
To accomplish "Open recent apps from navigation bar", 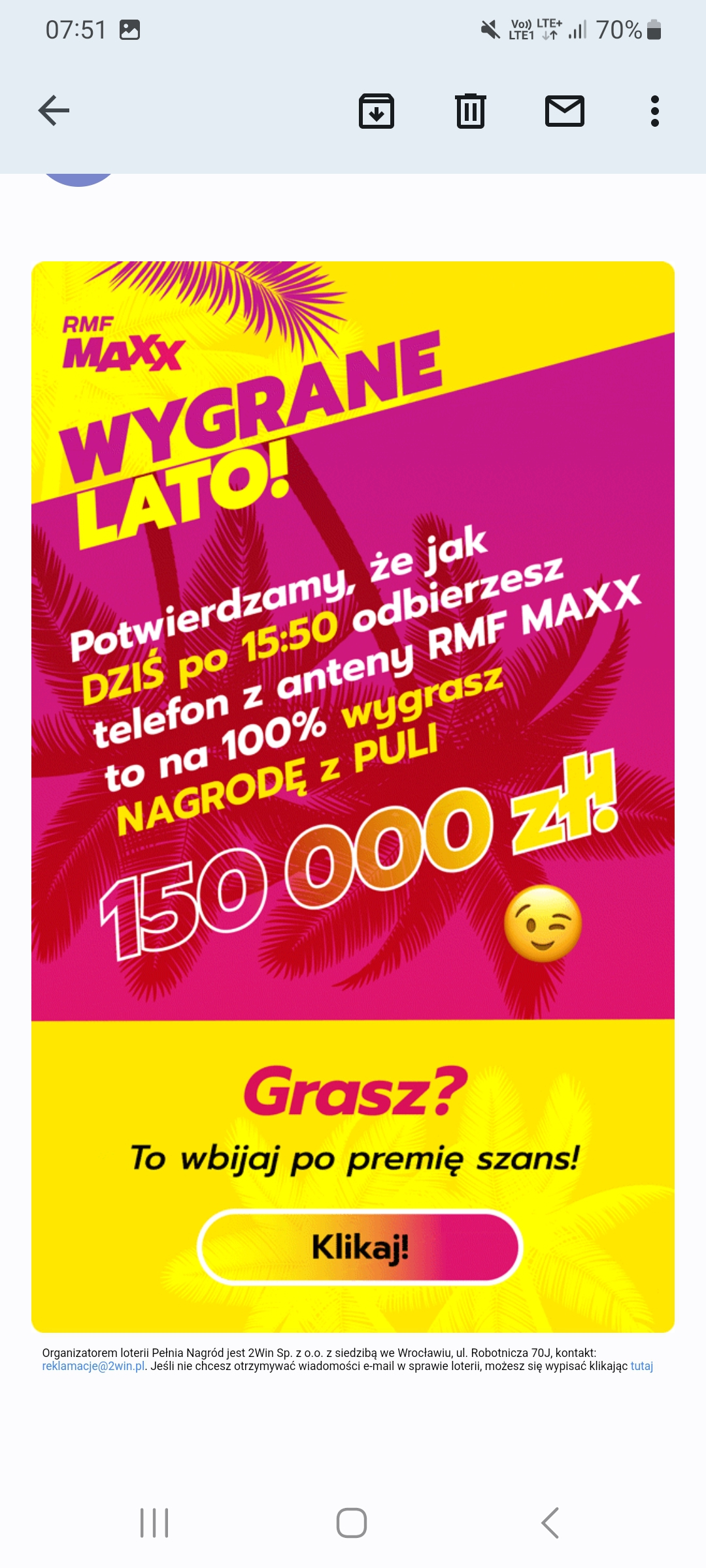I will click(155, 1523).
